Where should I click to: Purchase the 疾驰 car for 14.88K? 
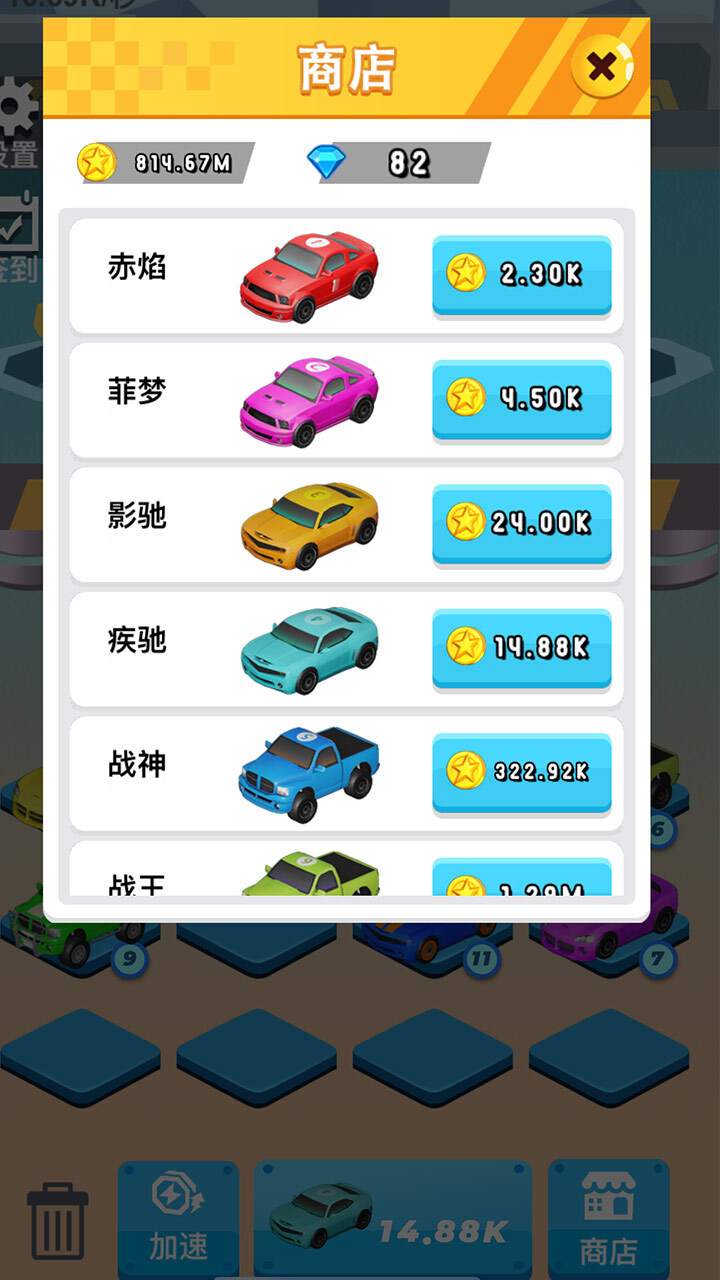pyautogui.click(x=521, y=647)
